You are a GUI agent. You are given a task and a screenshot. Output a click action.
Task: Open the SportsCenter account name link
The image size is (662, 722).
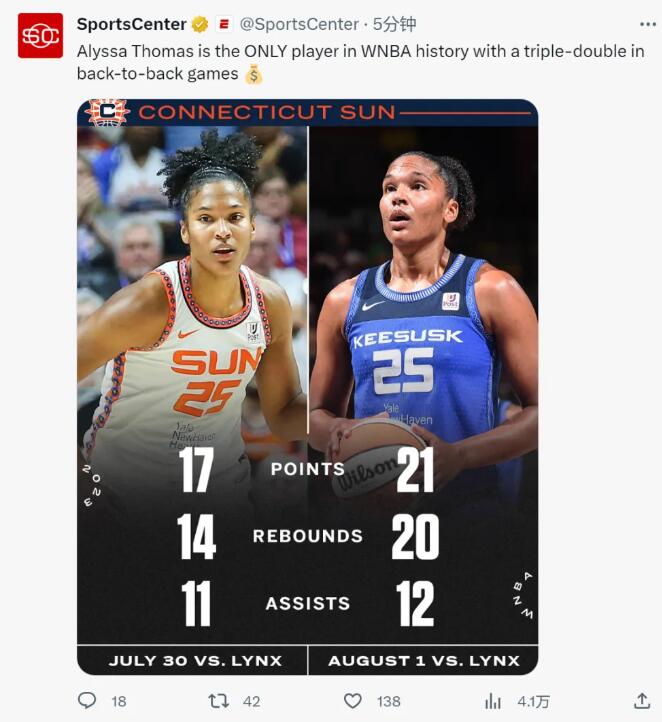(x=131, y=24)
